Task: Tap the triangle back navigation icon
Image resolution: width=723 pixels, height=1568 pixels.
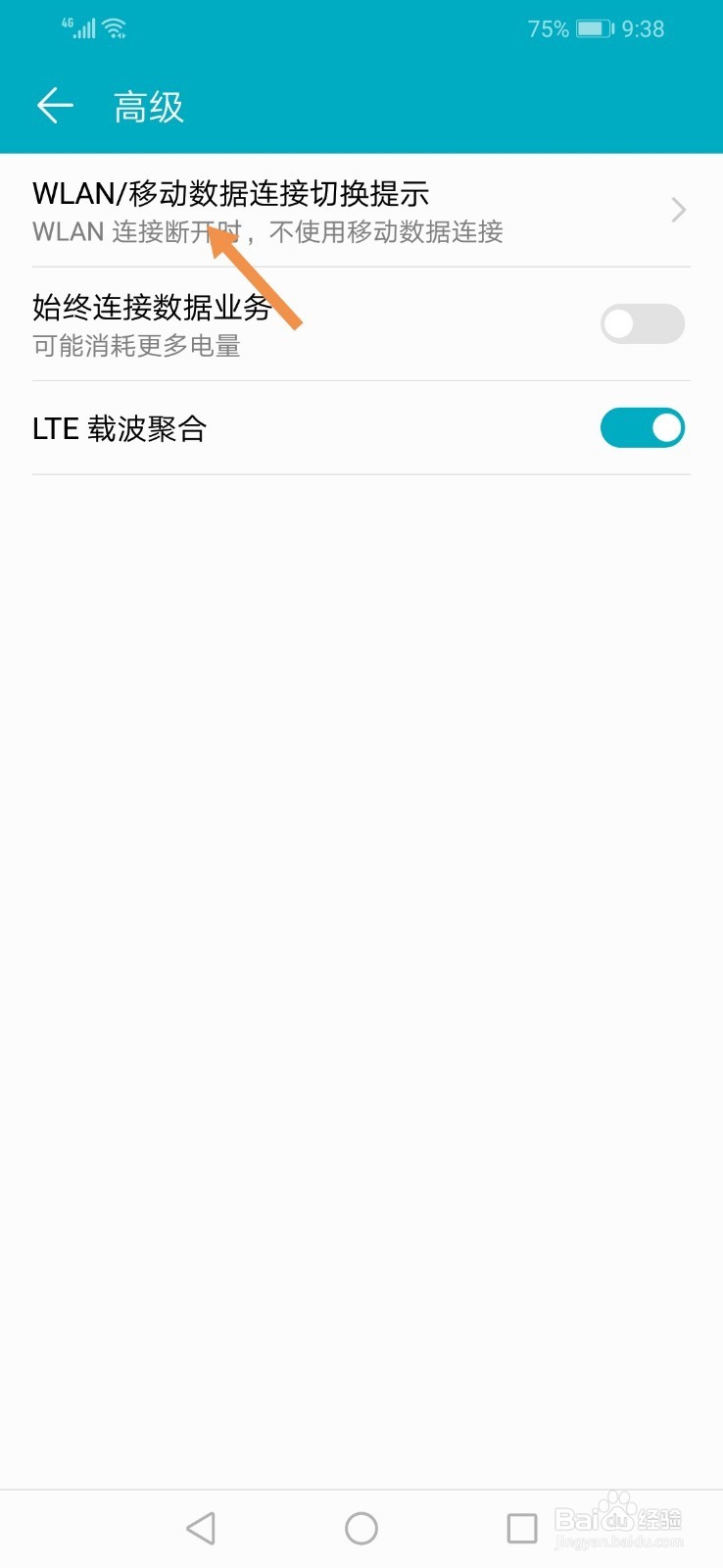Action: pyautogui.click(x=200, y=1527)
